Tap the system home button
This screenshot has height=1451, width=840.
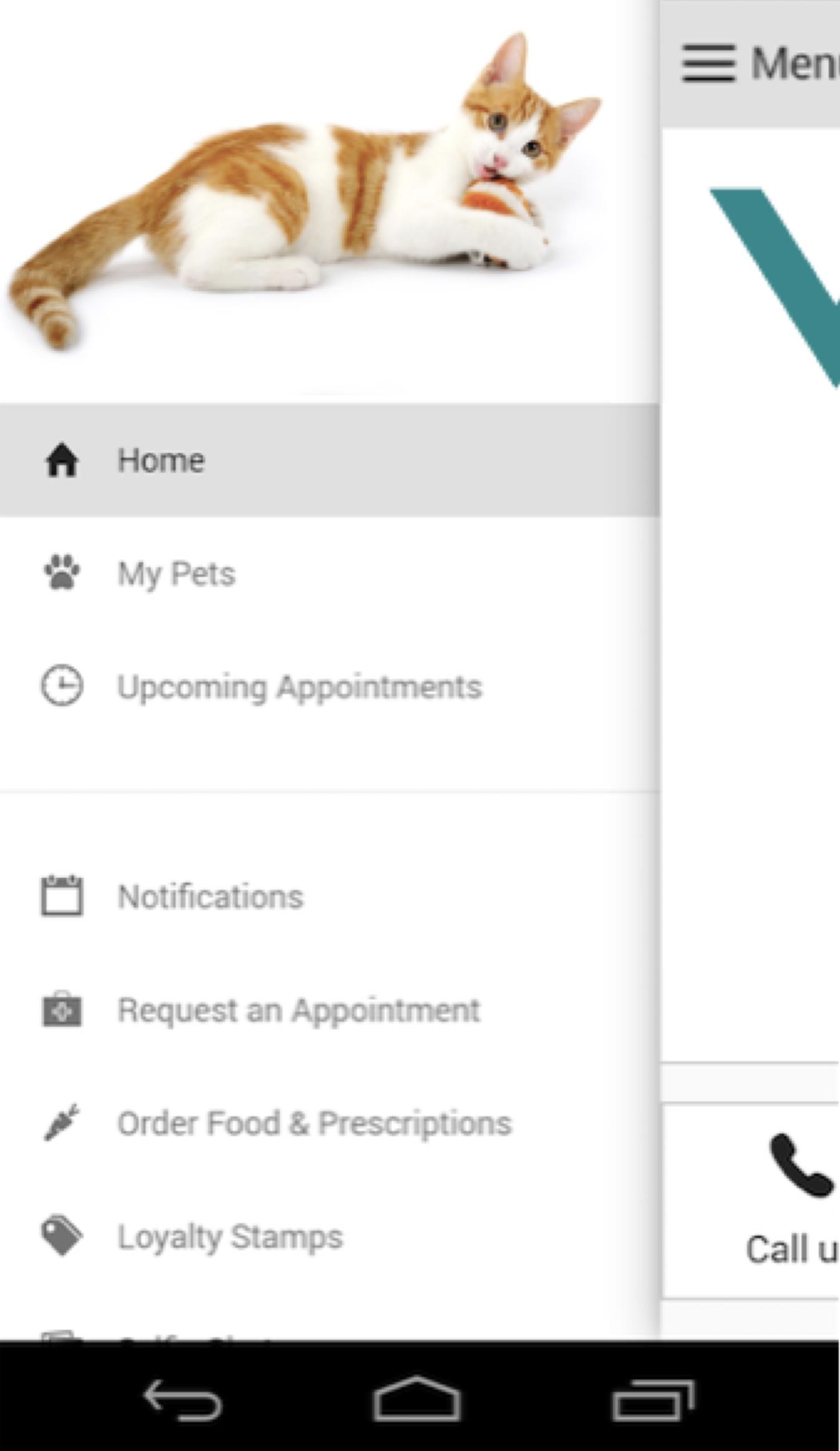pos(417,1399)
